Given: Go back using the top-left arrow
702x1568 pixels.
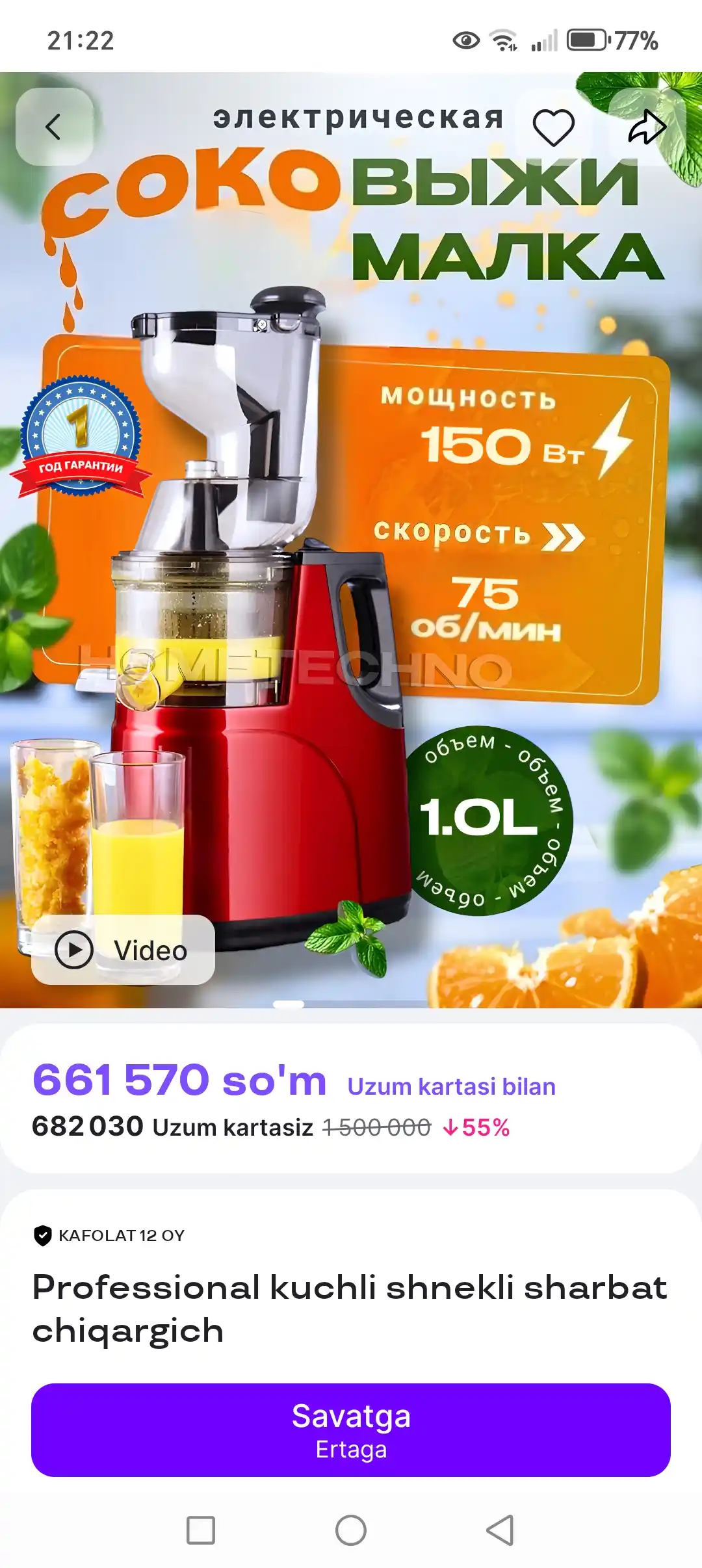Looking at the screenshot, I should pos(54,127).
